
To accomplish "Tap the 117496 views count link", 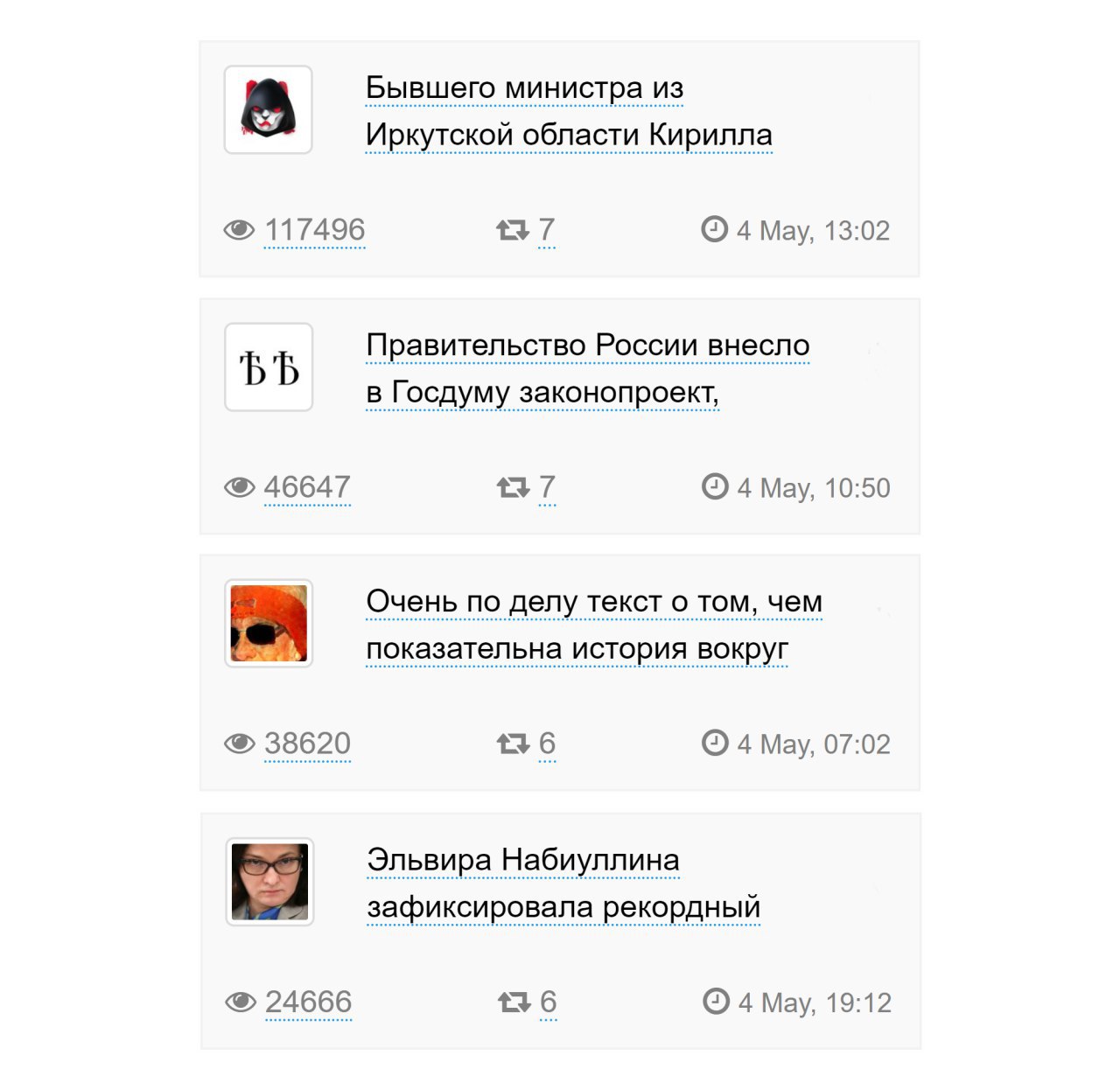I will 314,230.
